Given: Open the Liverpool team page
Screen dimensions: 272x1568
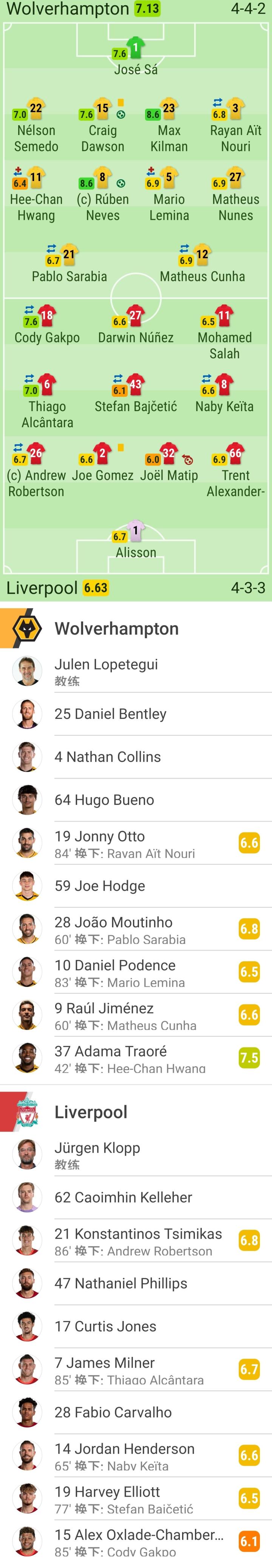Looking at the screenshot, I should click(x=91, y=1112).
